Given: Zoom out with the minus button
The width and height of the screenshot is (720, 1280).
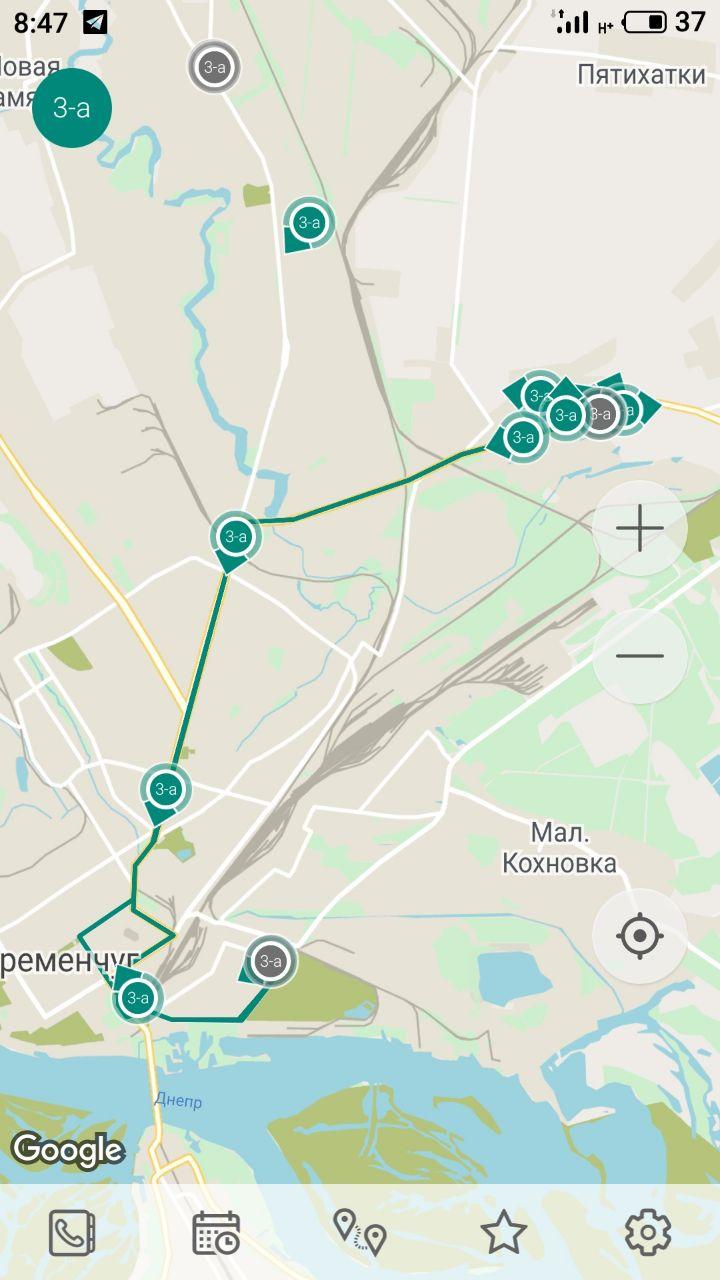Looking at the screenshot, I should [640, 656].
